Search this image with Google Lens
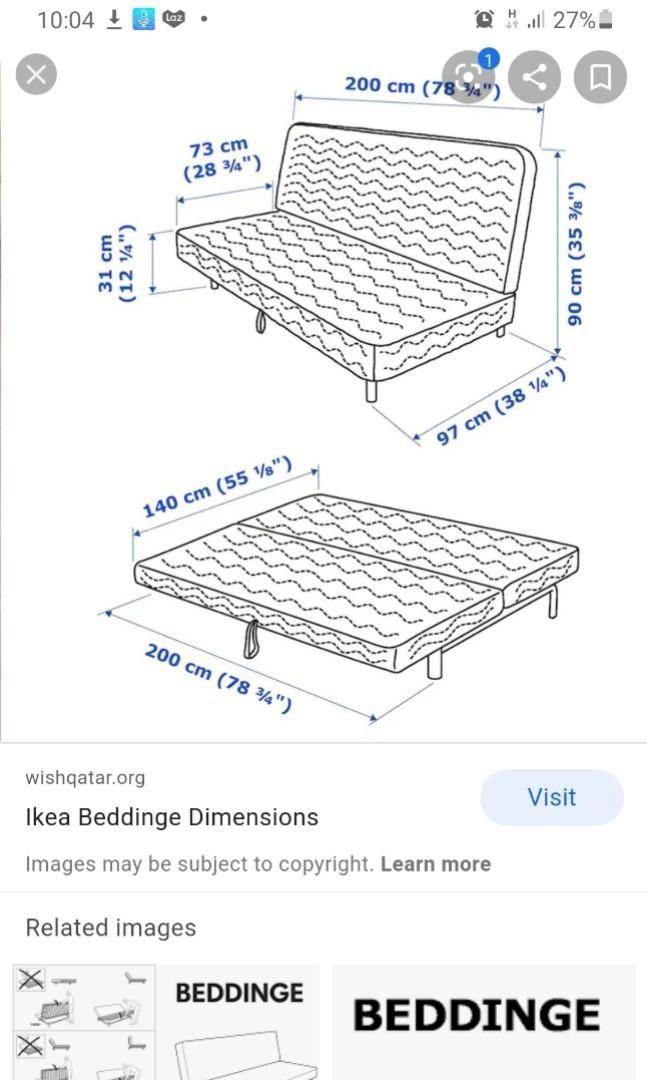 coord(469,76)
